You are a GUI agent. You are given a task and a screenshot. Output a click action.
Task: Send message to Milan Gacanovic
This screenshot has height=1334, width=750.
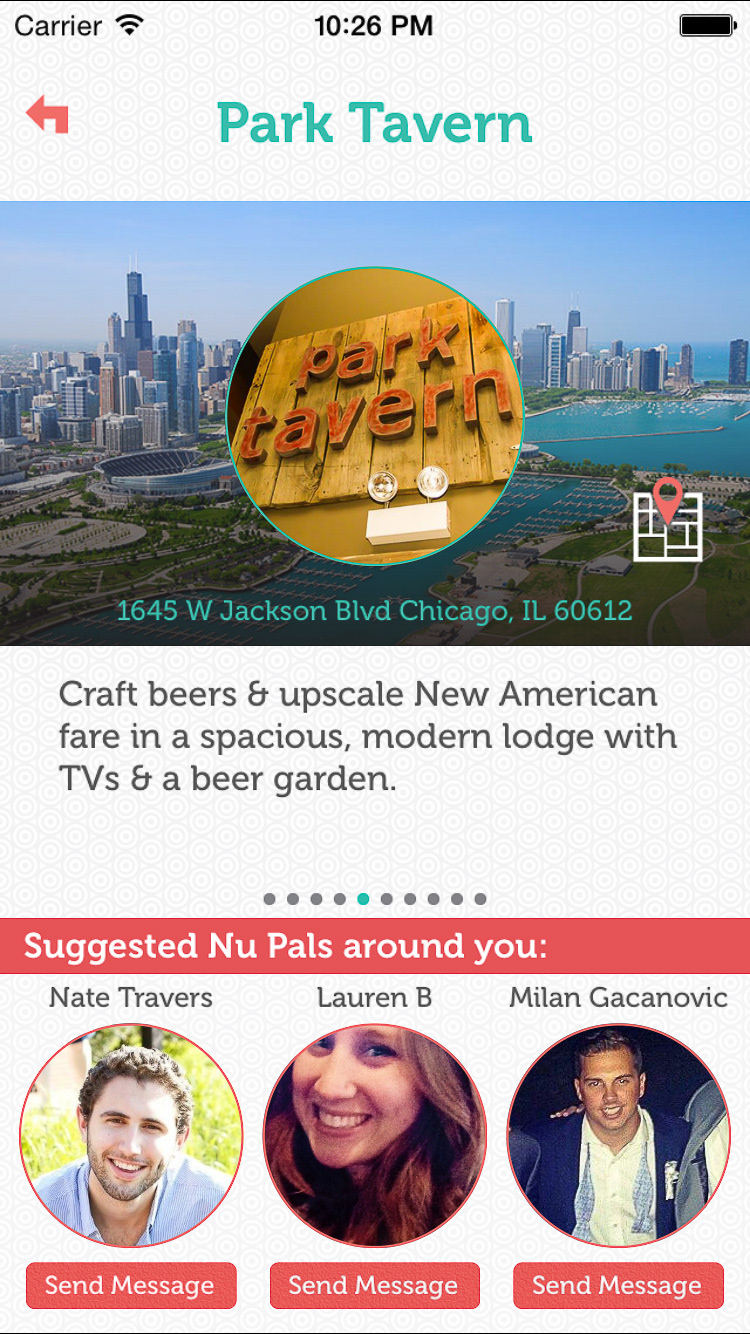(618, 1285)
